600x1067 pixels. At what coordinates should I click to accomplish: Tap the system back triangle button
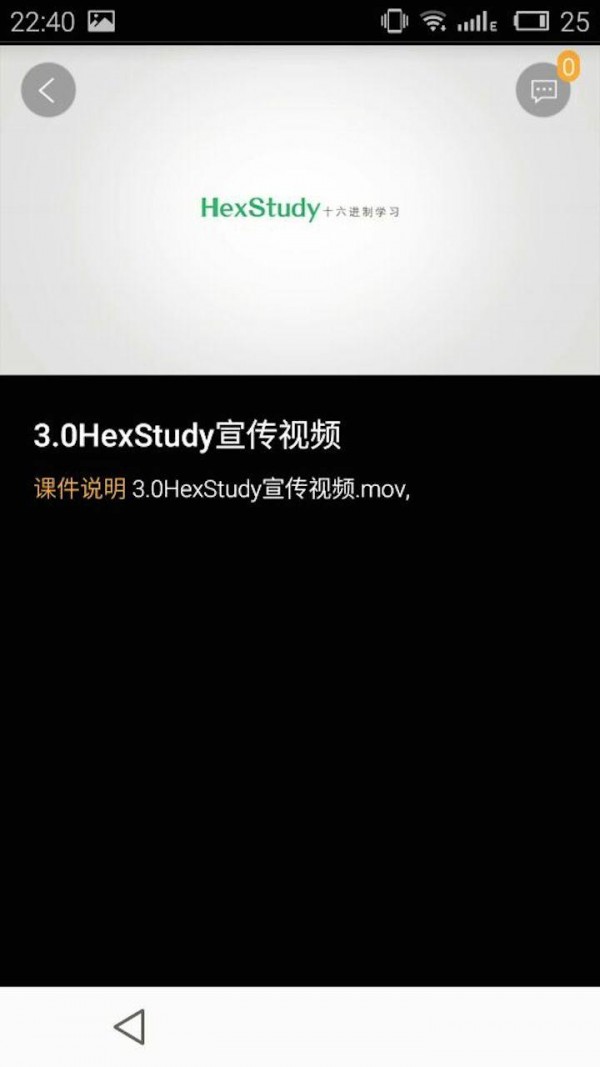pos(129,1026)
